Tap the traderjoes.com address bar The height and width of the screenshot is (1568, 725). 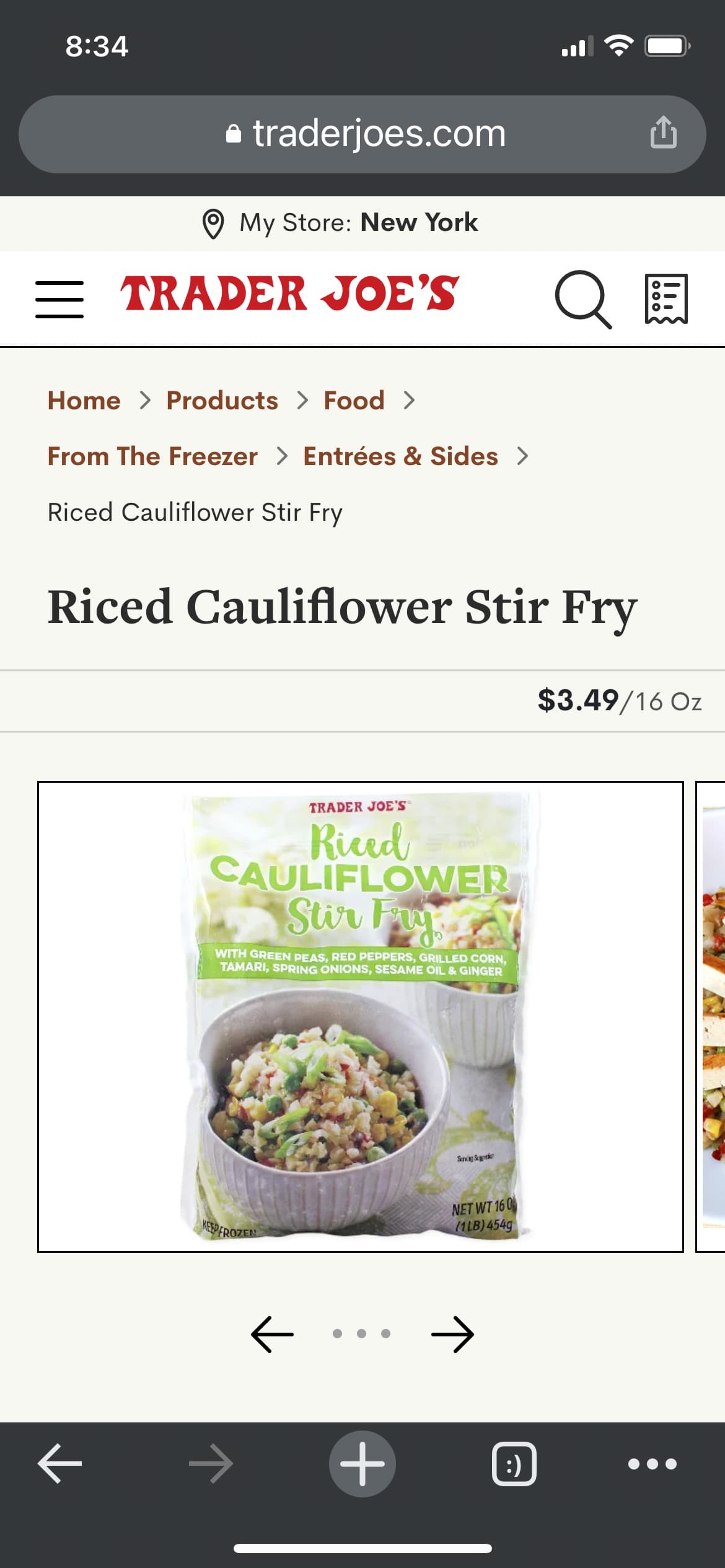pyautogui.click(x=366, y=134)
